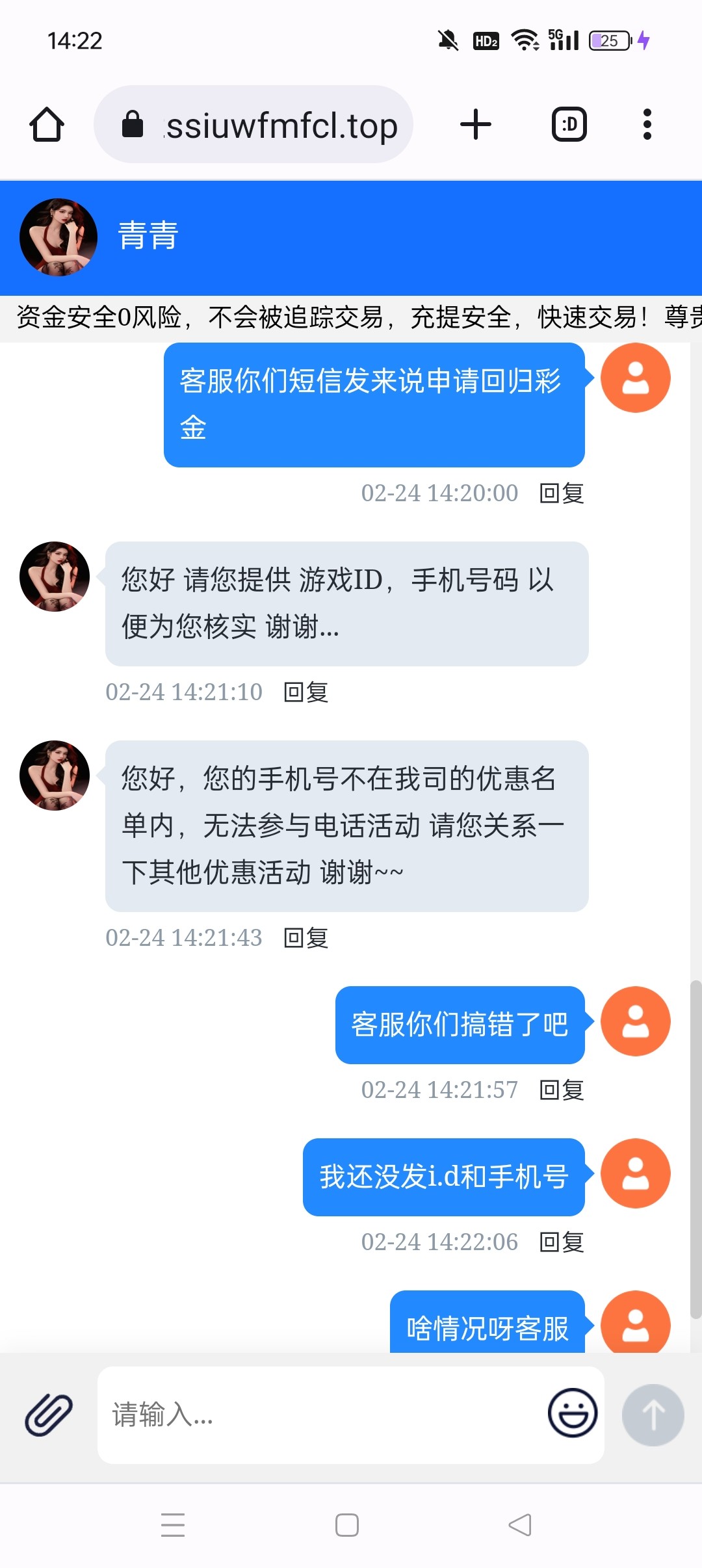Viewport: 702px width, 1568px height.
Task: Open a new browser tab
Action: (x=475, y=124)
